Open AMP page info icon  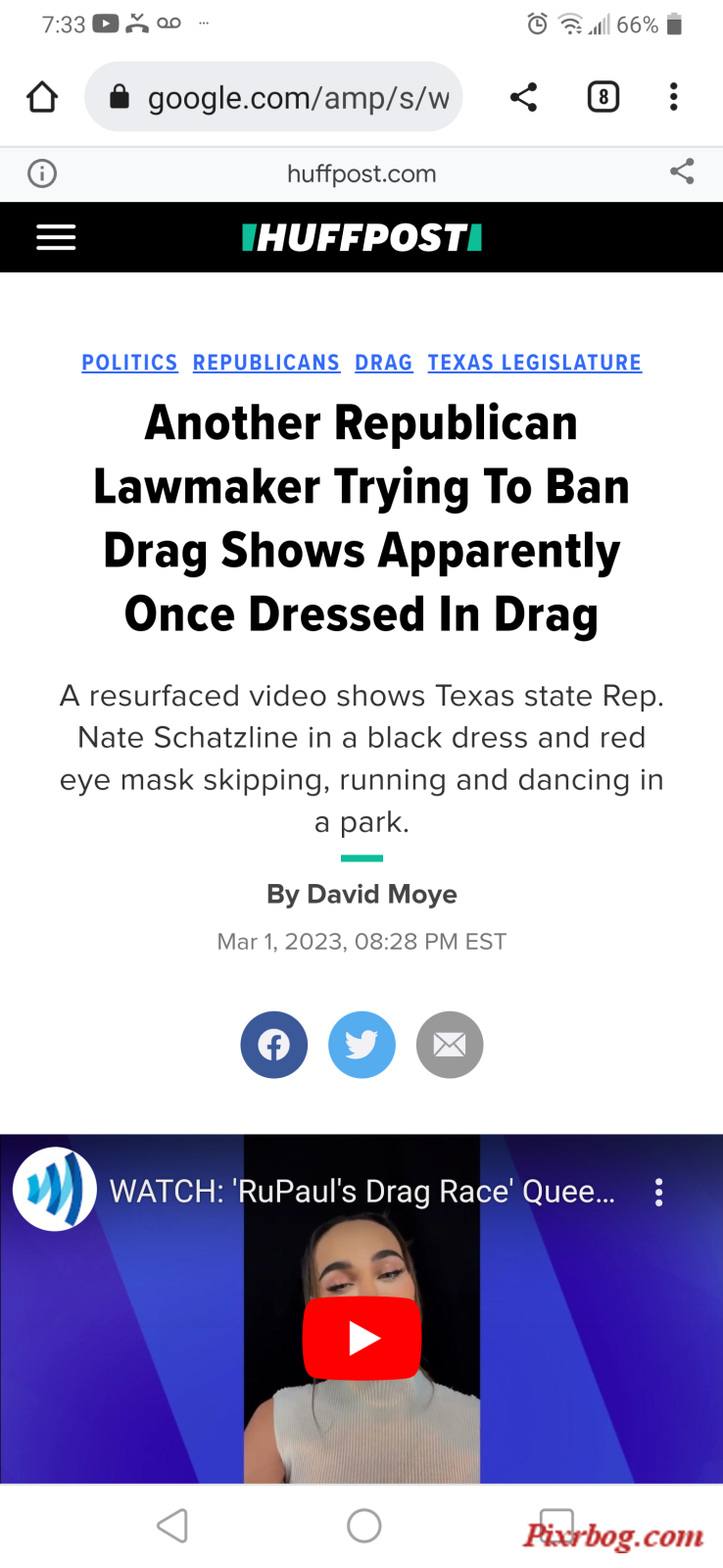42,173
